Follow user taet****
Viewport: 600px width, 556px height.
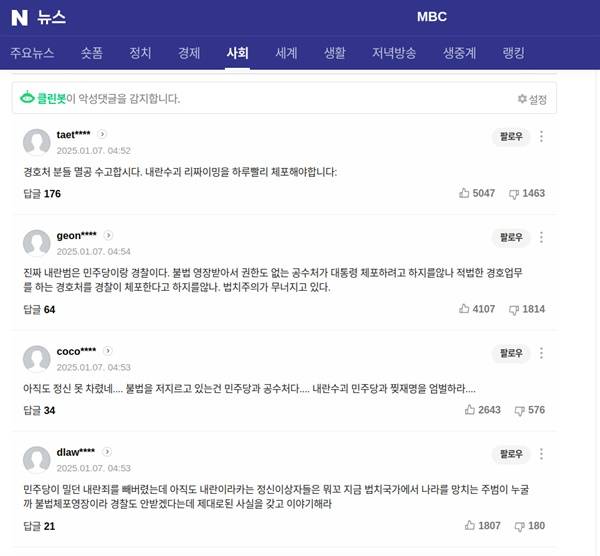coord(510,137)
